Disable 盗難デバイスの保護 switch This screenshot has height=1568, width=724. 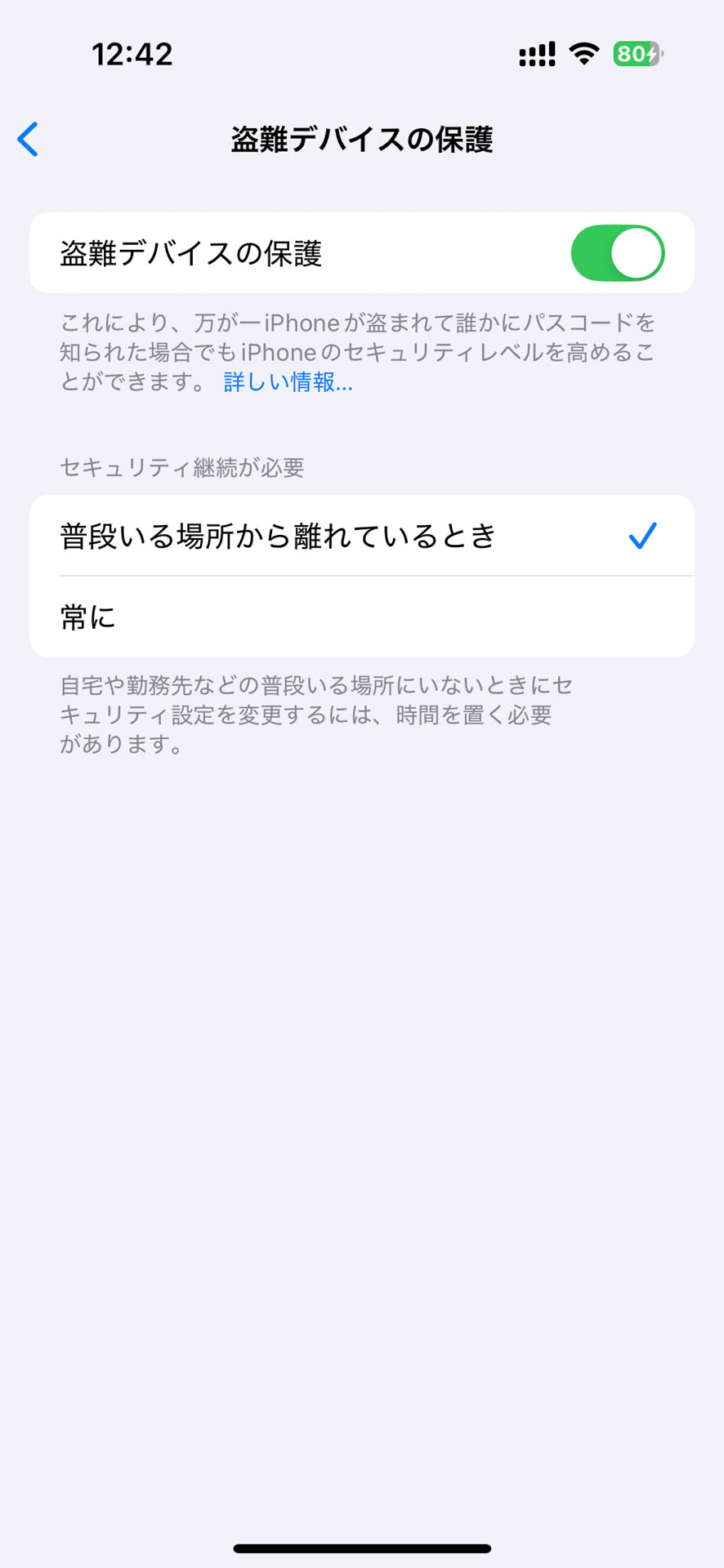pos(619,253)
